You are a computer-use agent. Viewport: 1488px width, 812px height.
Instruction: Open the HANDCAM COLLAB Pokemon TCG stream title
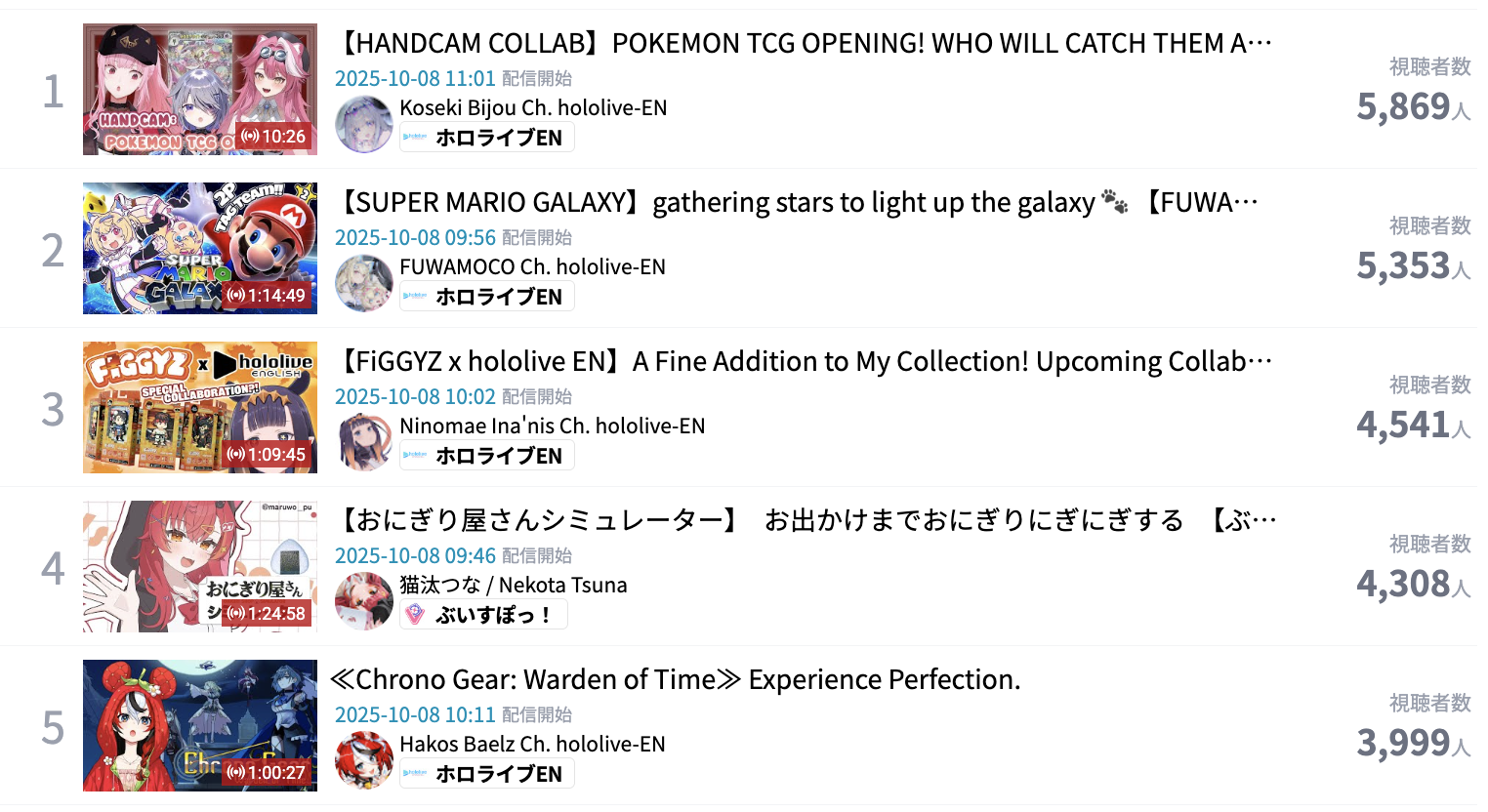(803, 44)
